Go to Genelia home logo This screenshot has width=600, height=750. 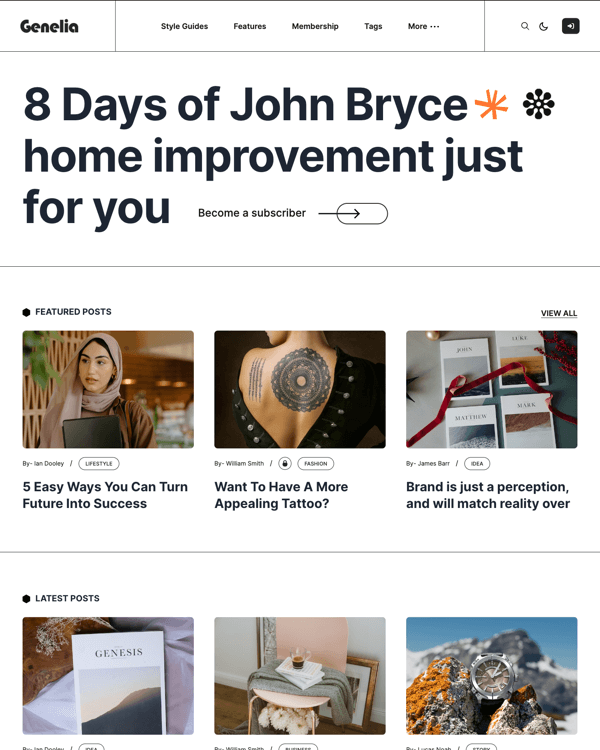pyautogui.click(x=49, y=26)
